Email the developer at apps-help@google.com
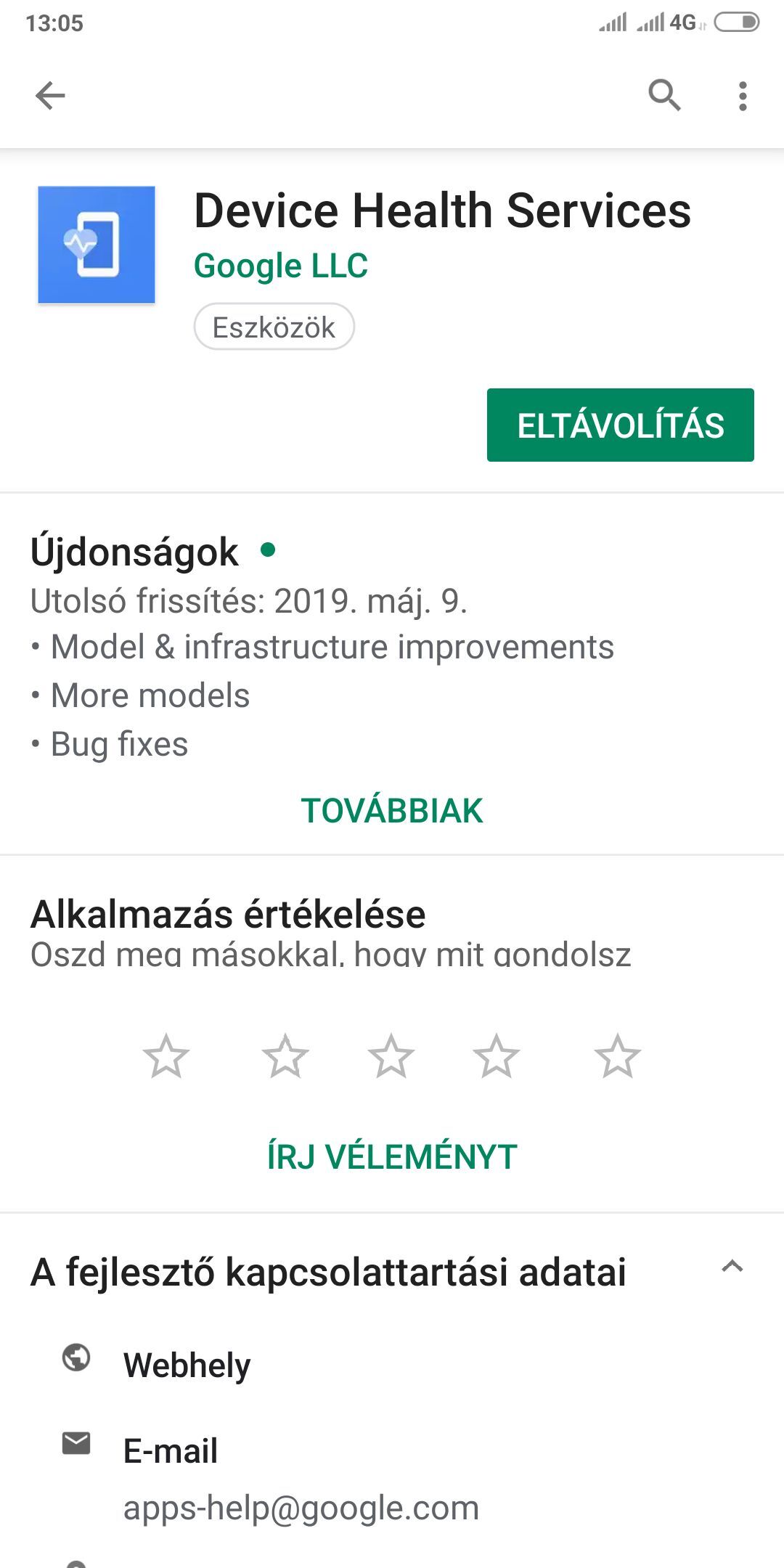This screenshot has height=1568, width=784. point(301,1508)
